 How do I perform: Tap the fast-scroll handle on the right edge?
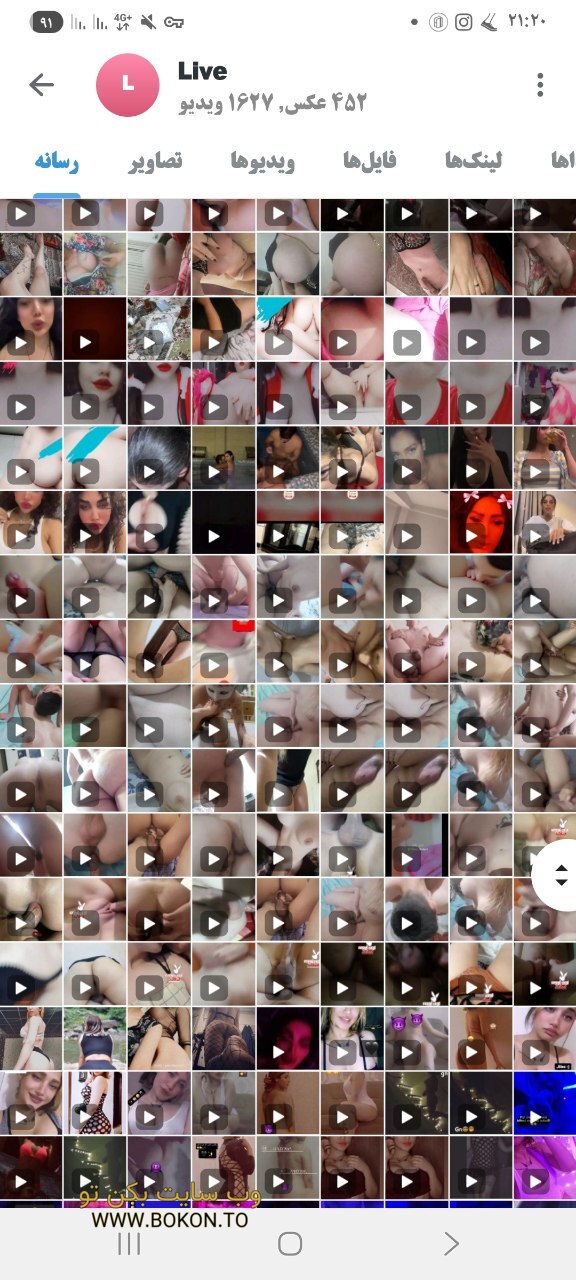click(560, 875)
